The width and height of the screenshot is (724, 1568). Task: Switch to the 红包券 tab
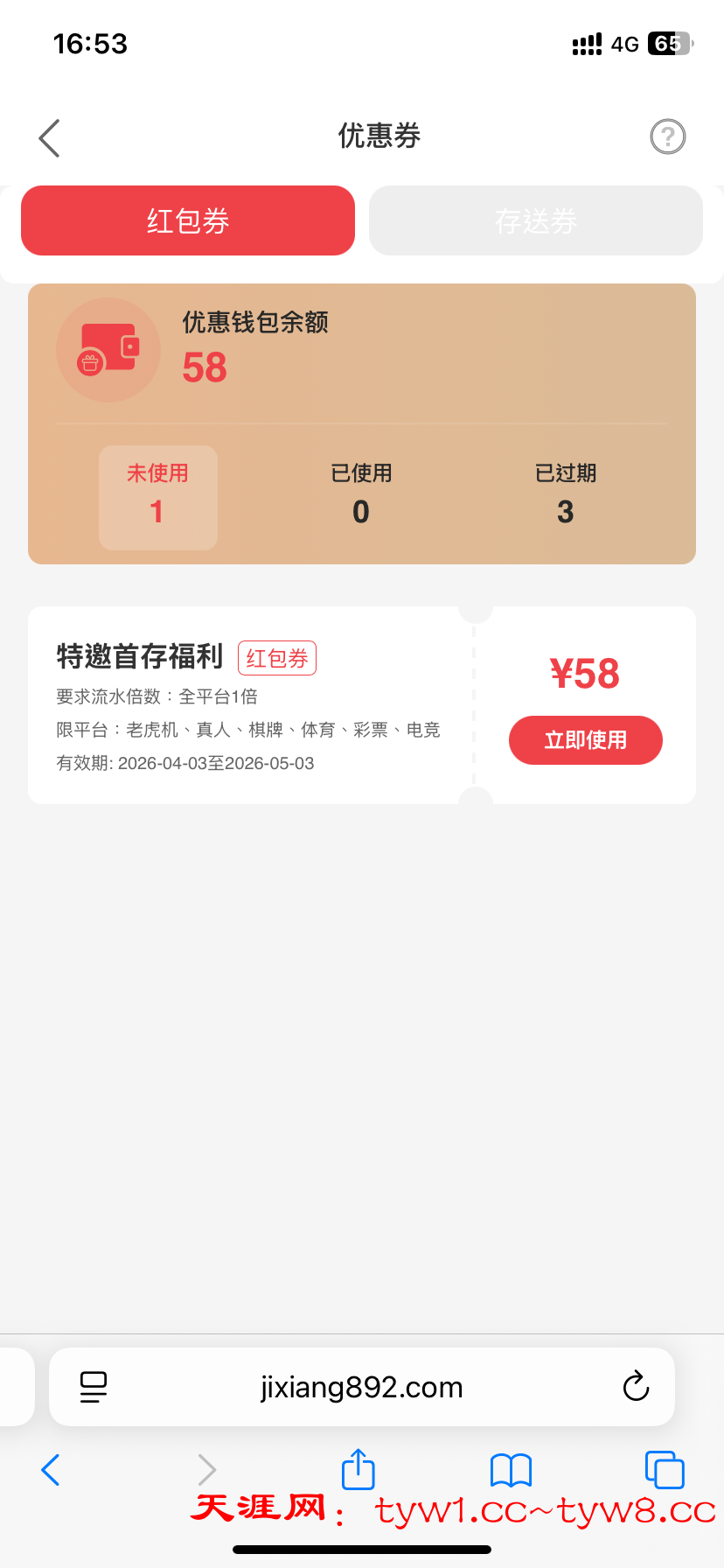(188, 220)
